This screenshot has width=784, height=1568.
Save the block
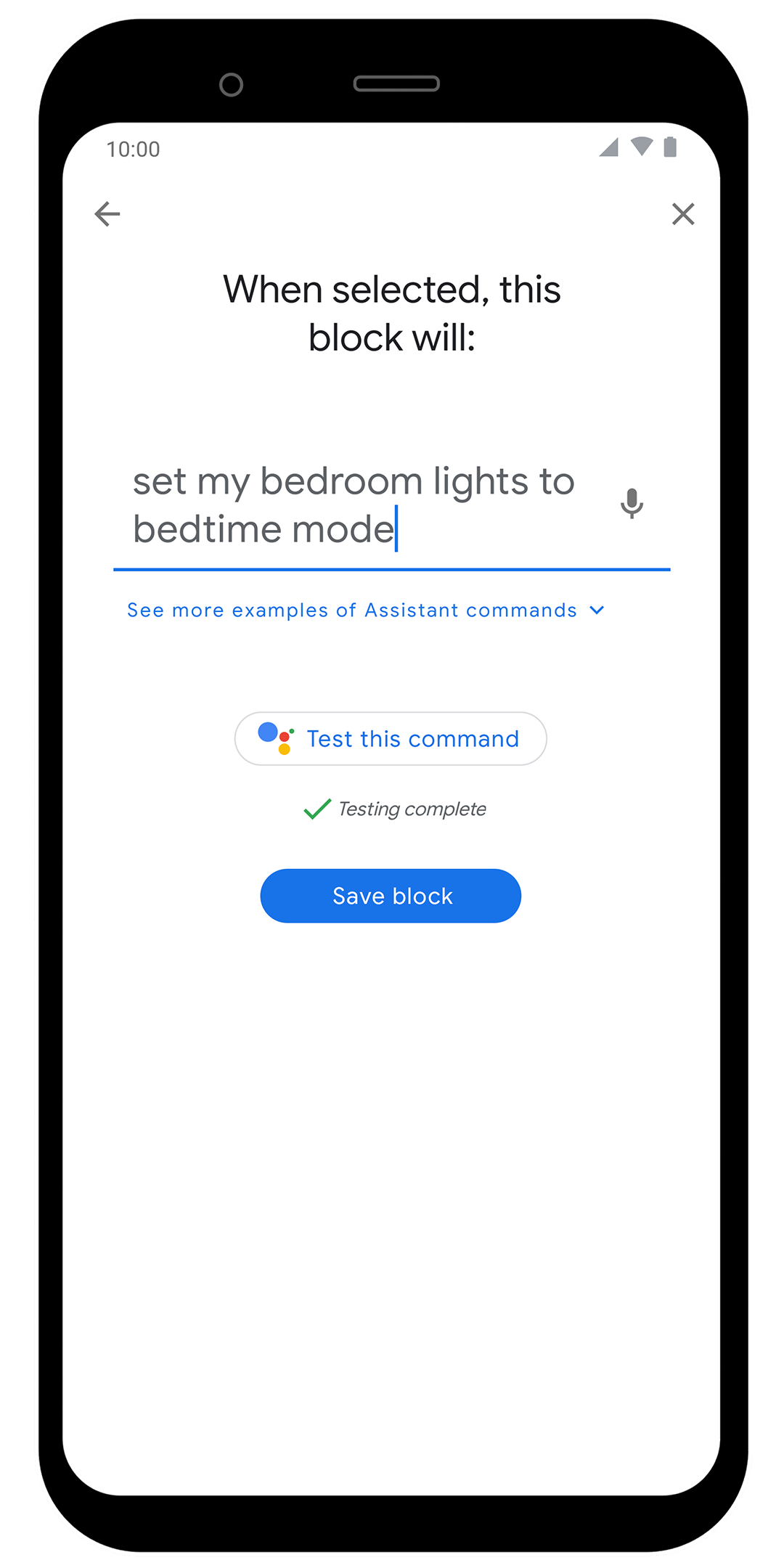tap(391, 896)
